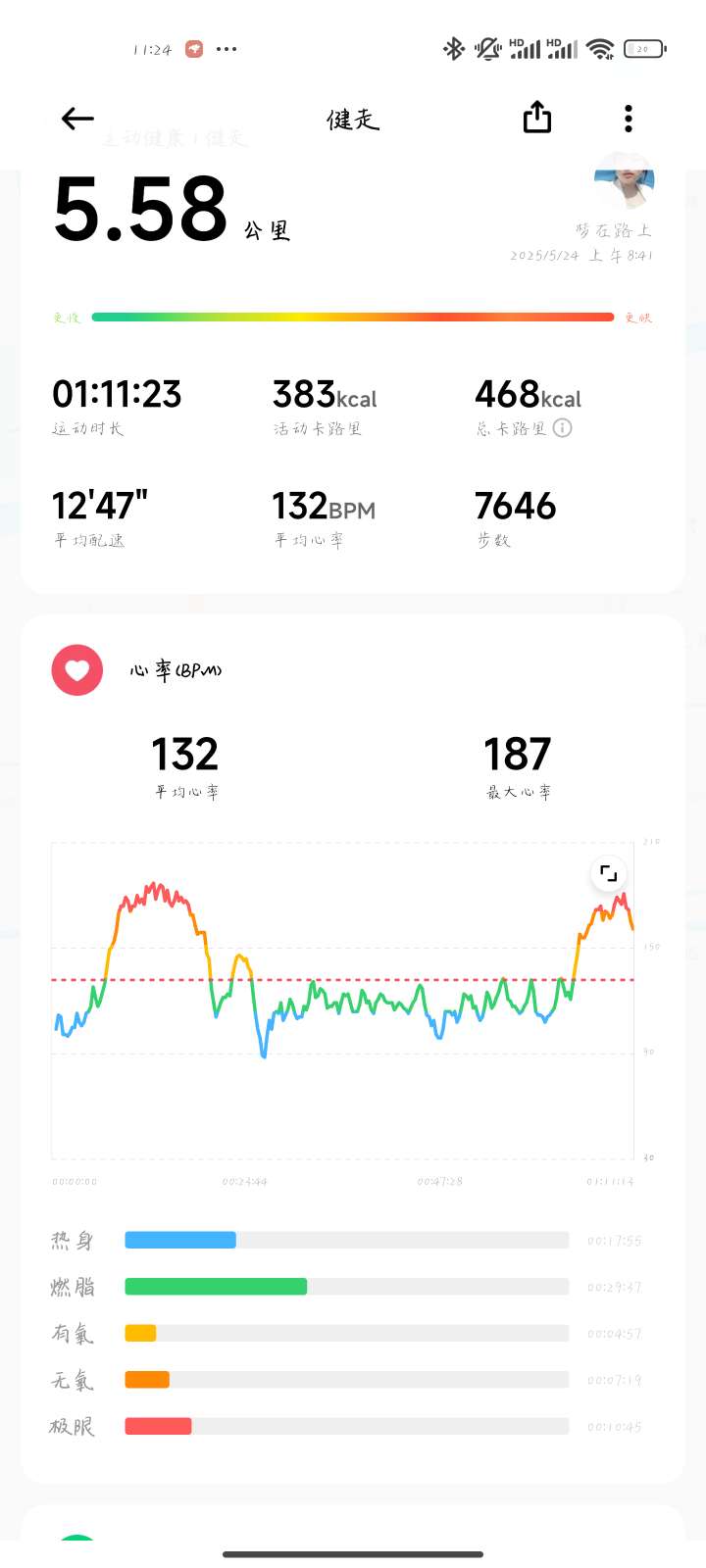Share this walking workout record
Viewport: 706px width, 1568px height.
point(537,118)
